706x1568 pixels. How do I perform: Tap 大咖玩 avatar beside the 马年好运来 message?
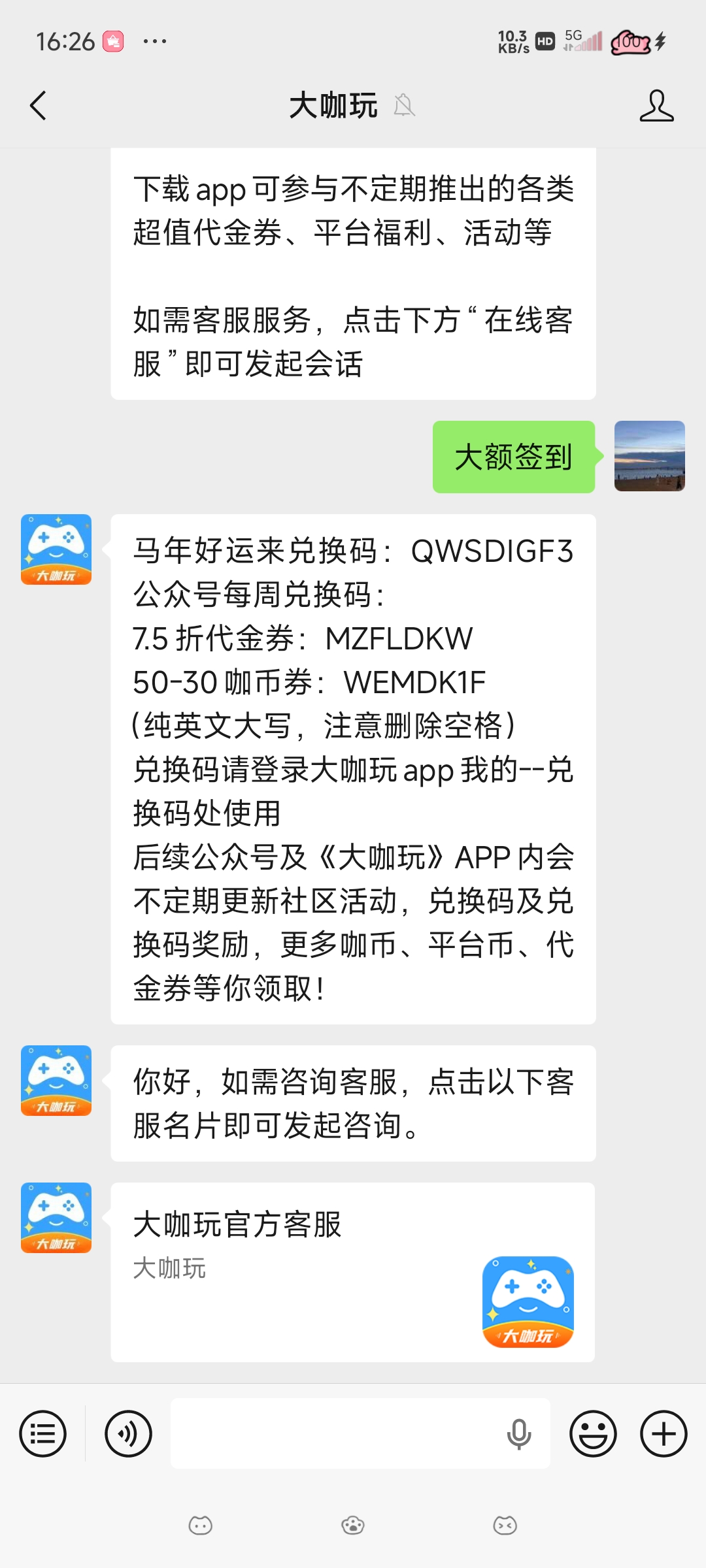56,549
